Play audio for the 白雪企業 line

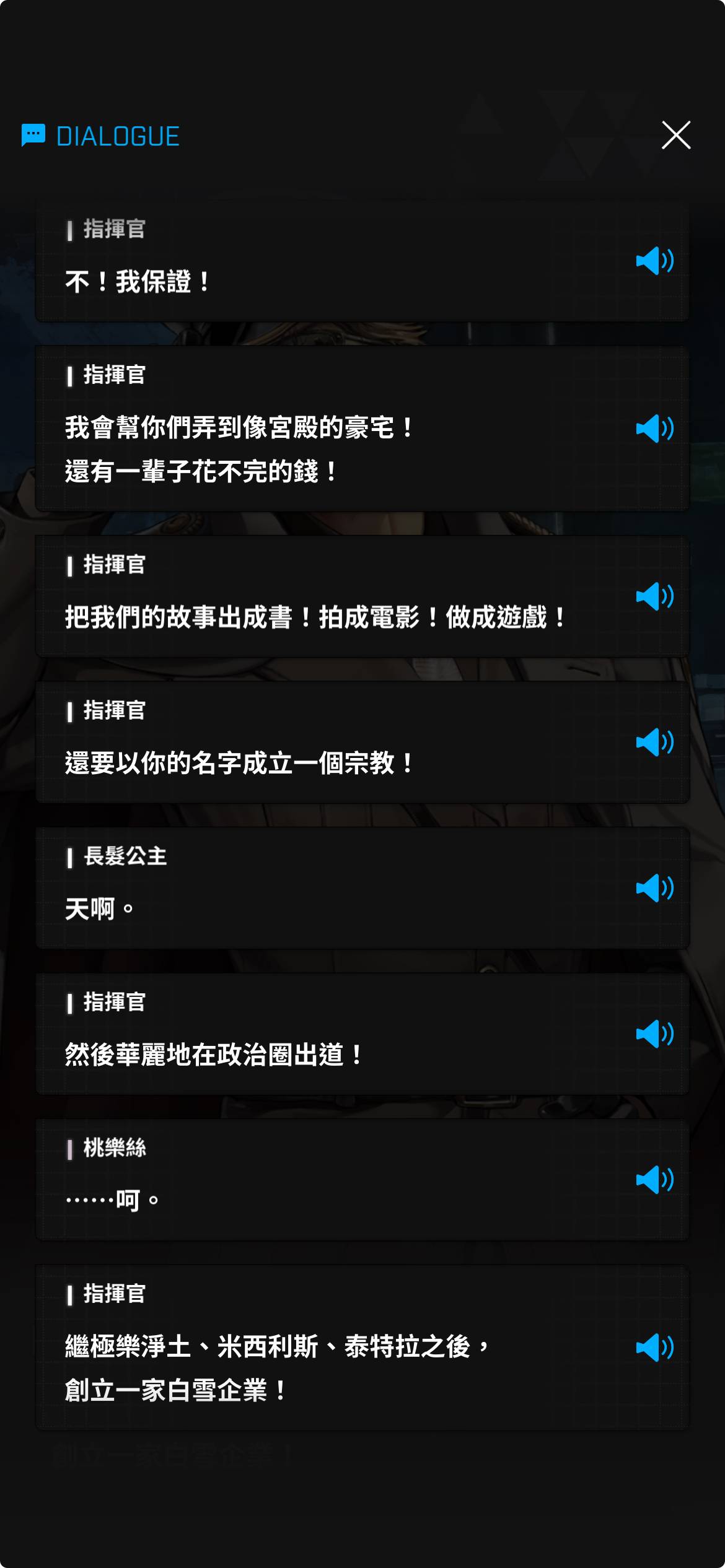[x=654, y=1348]
